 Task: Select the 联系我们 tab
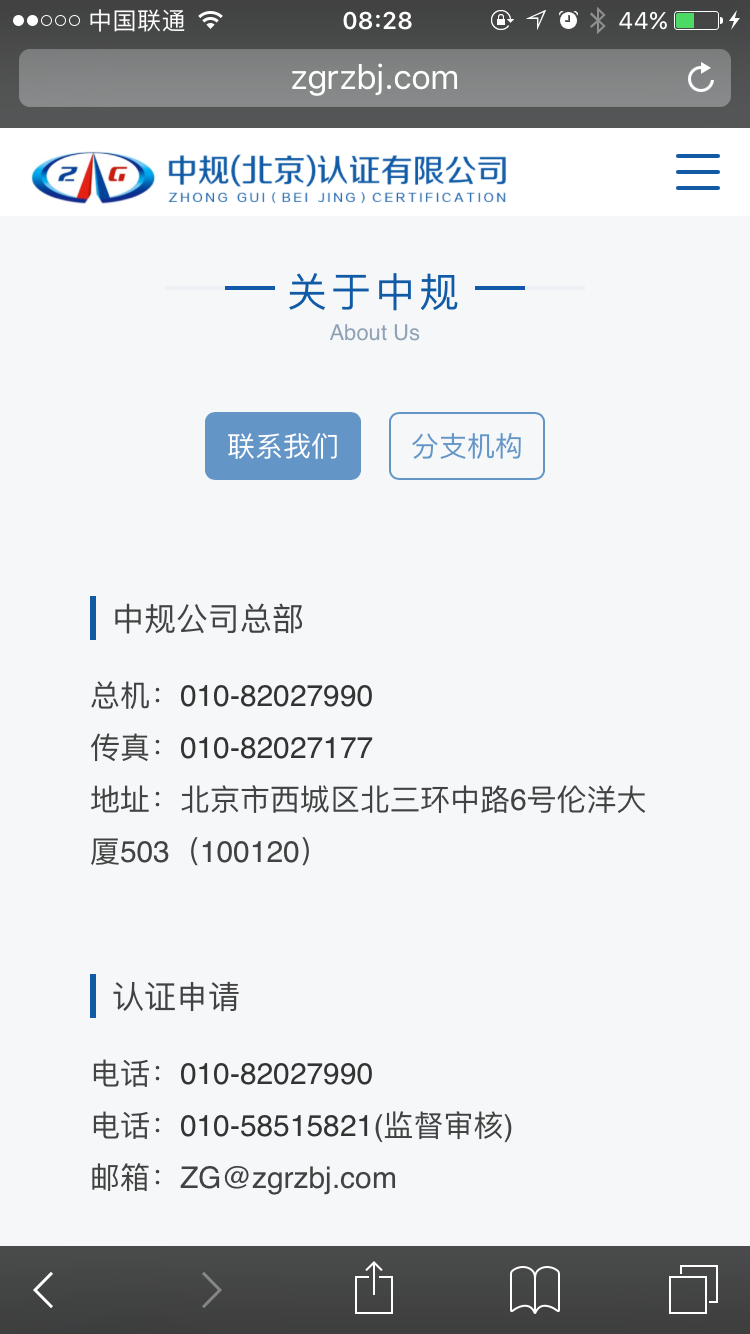point(283,446)
